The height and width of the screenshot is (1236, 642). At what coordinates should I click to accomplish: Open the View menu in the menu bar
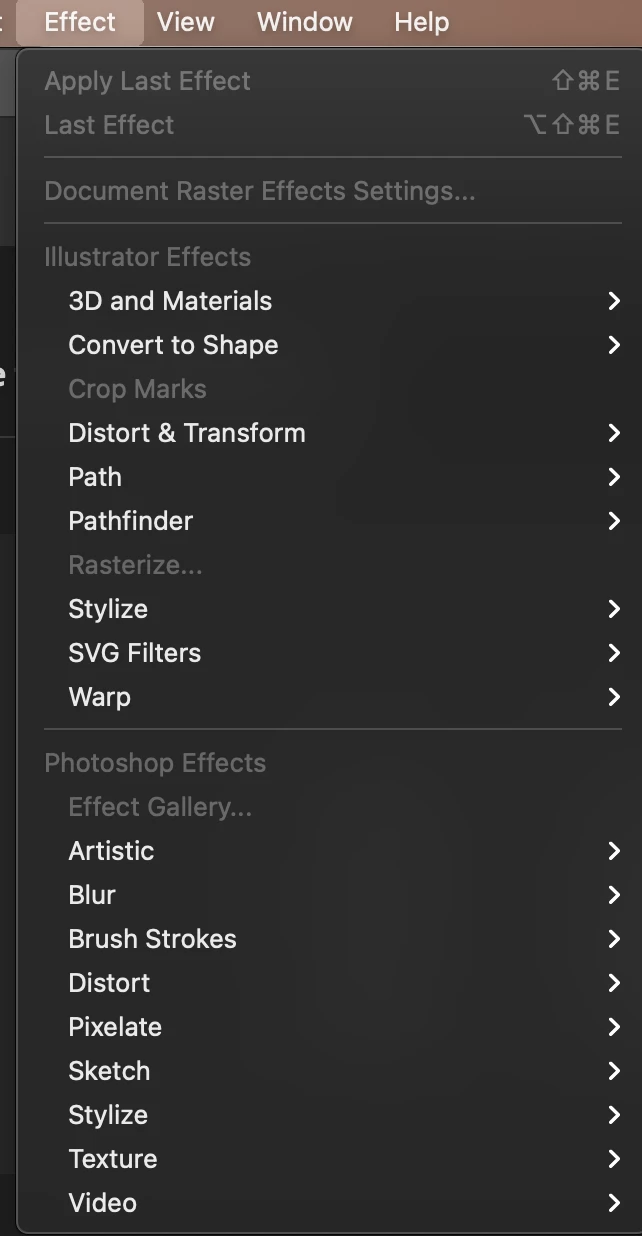point(186,22)
